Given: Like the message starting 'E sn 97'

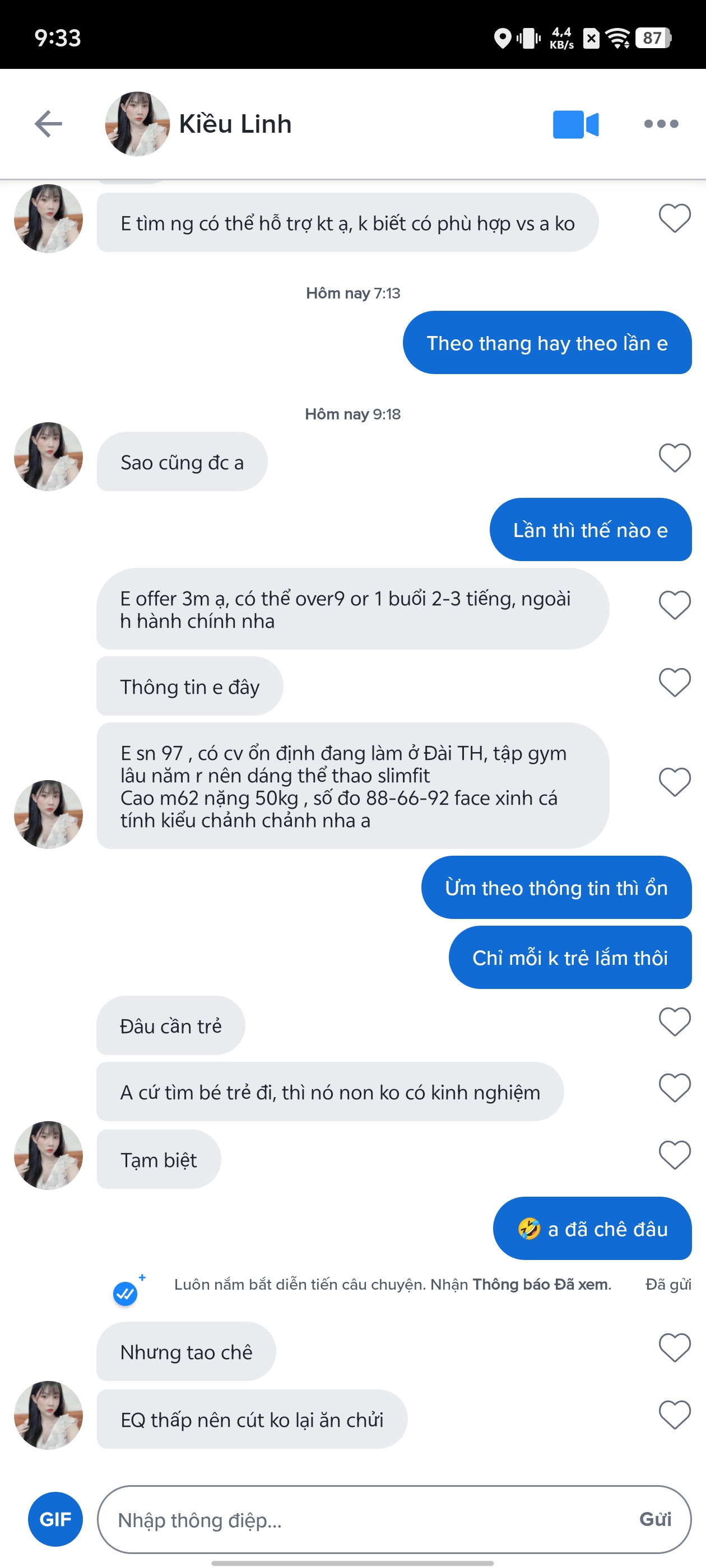Looking at the screenshot, I should point(674,783).
